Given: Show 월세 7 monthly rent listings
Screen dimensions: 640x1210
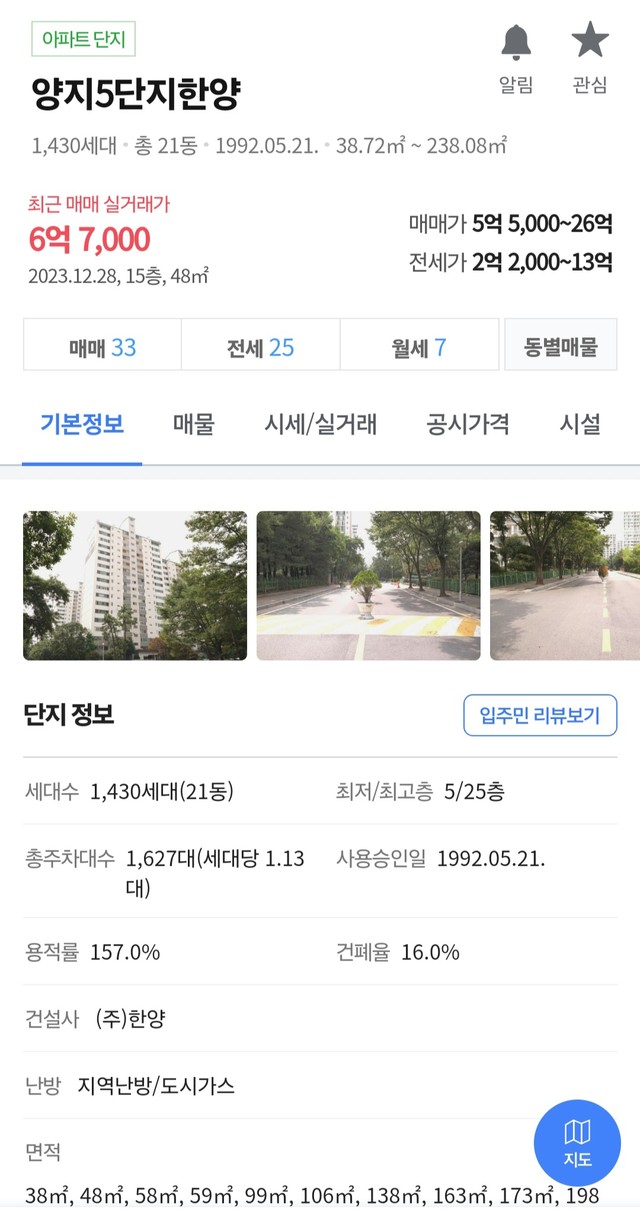Looking at the screenshot, I should coord(419,347).
